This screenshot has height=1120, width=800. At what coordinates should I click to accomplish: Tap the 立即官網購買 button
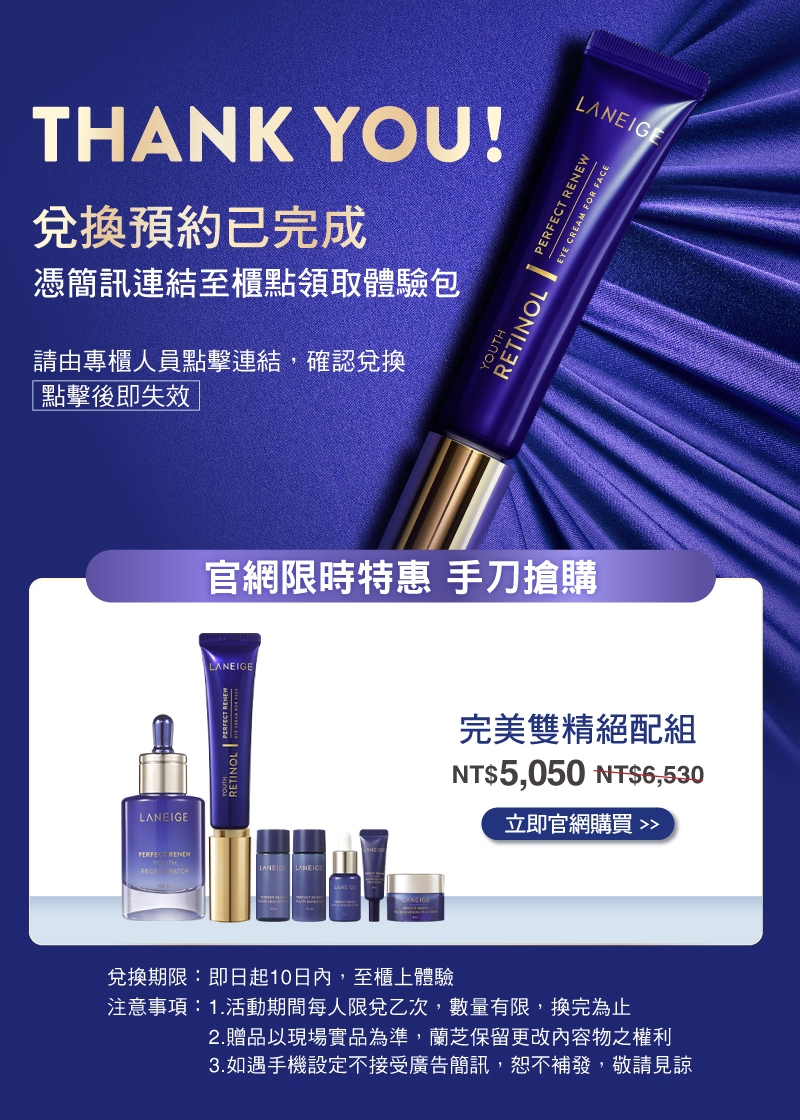[578, 825]
